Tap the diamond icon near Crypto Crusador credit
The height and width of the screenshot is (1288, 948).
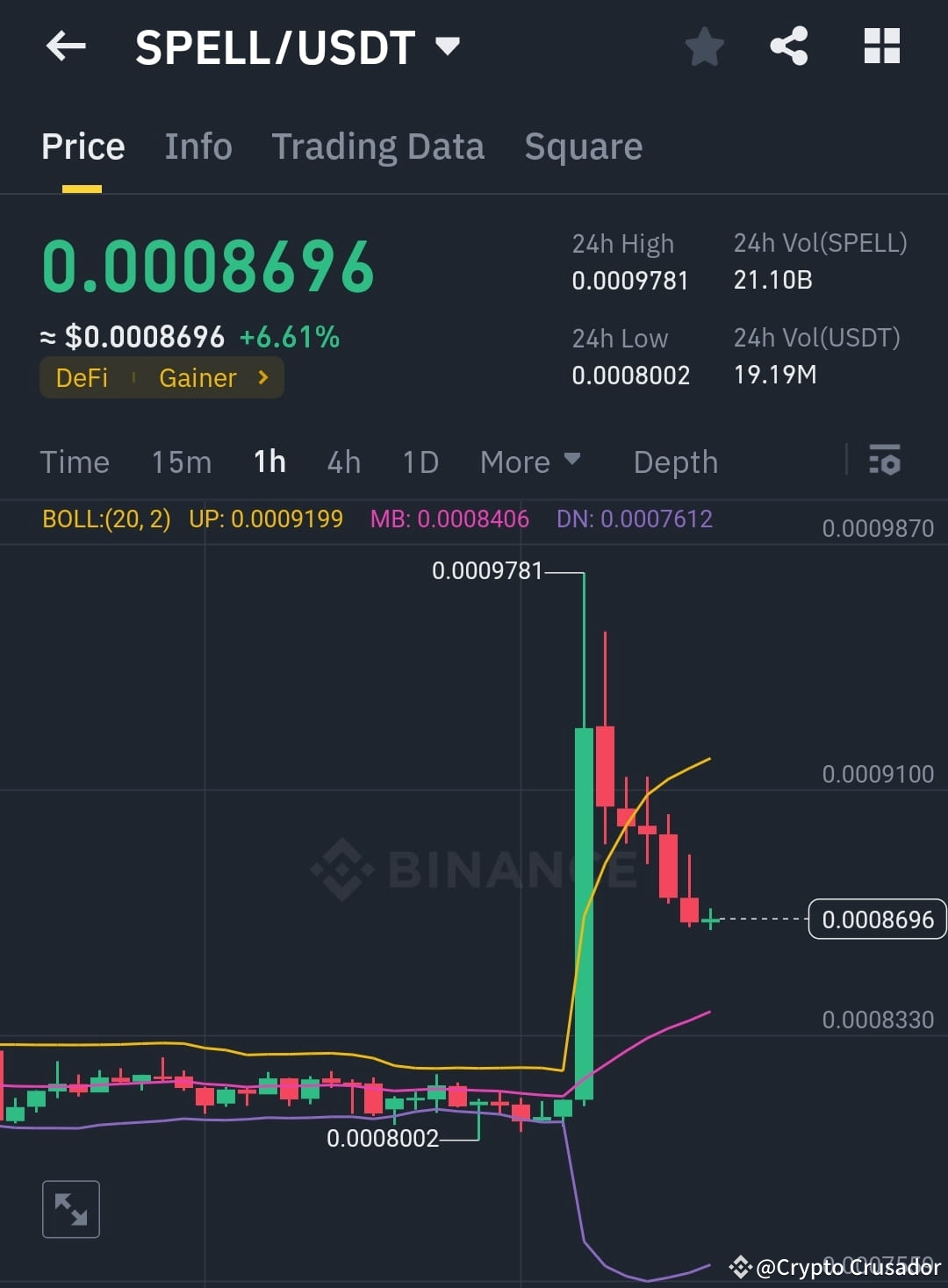tap(740, 1266)
